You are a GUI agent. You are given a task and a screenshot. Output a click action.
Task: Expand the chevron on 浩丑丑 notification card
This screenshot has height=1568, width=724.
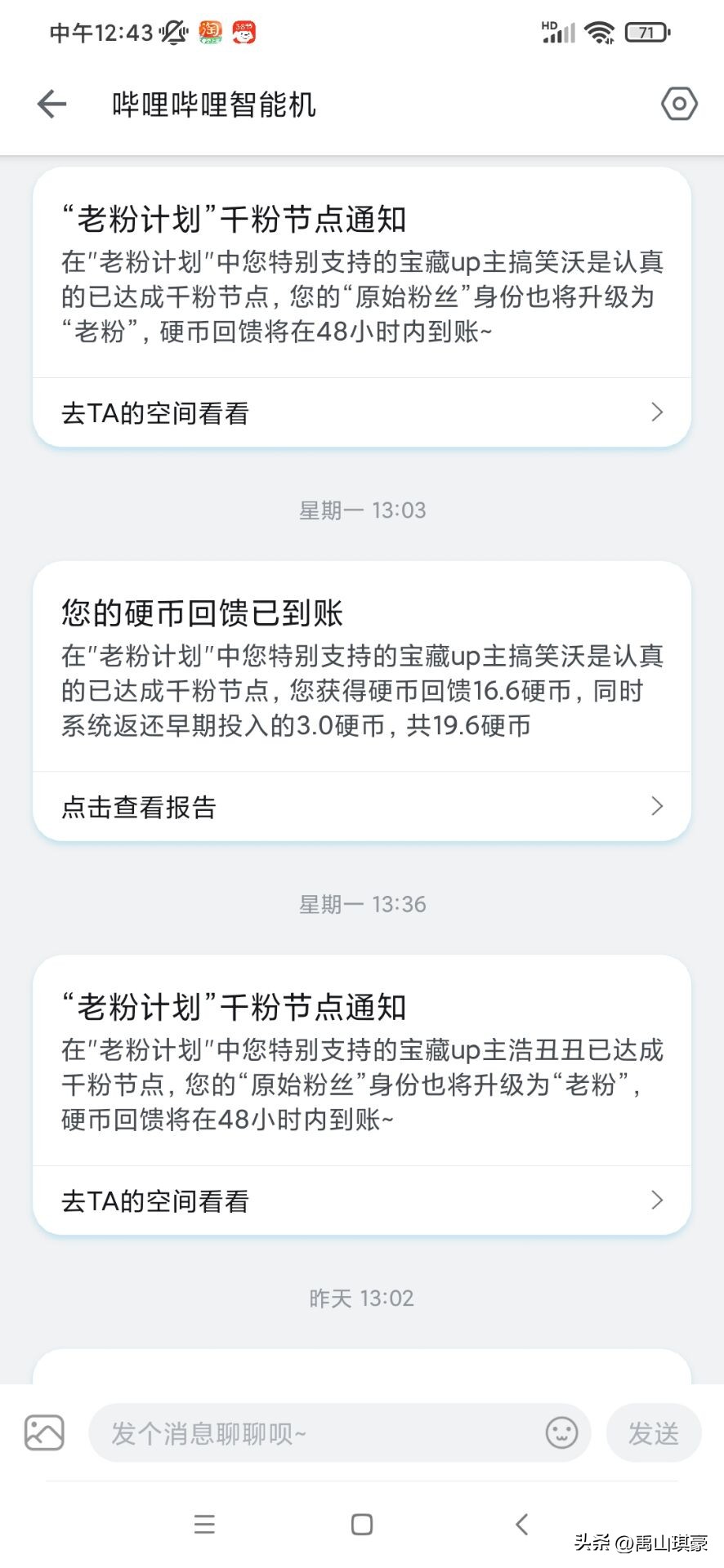656,1200
